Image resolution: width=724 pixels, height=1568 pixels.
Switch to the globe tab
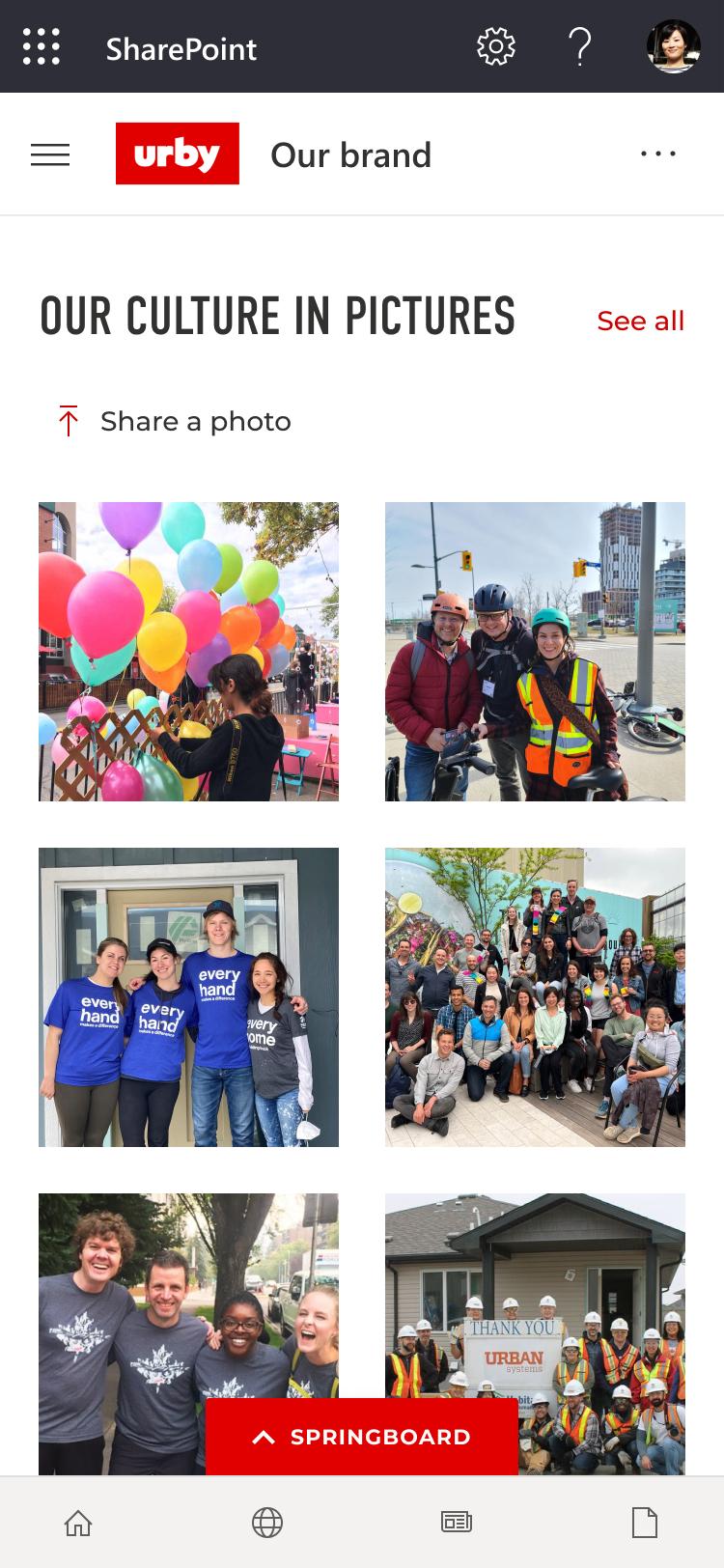click(x=267, y=1523)
